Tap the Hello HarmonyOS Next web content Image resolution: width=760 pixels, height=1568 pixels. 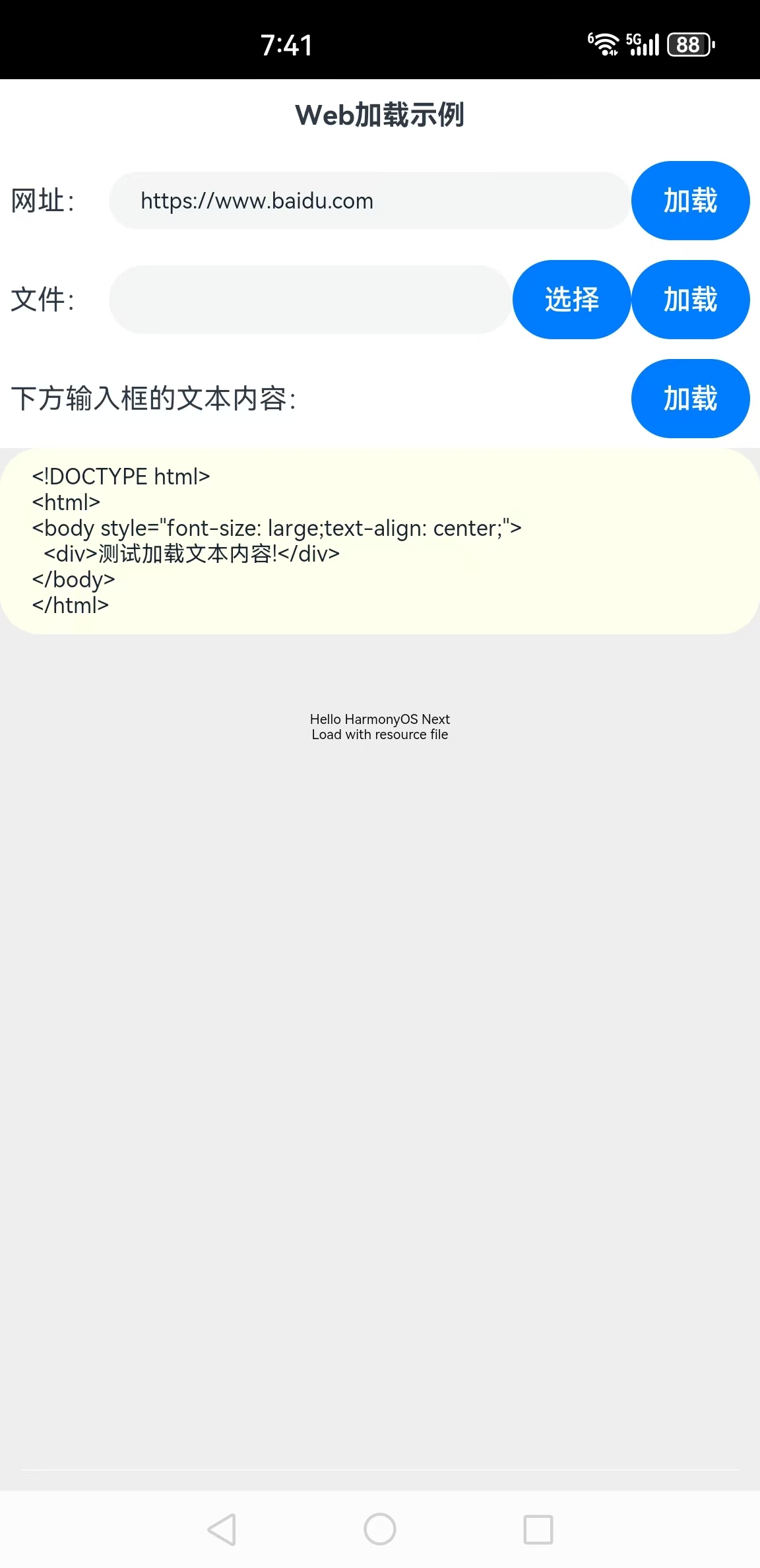[380, 719]
